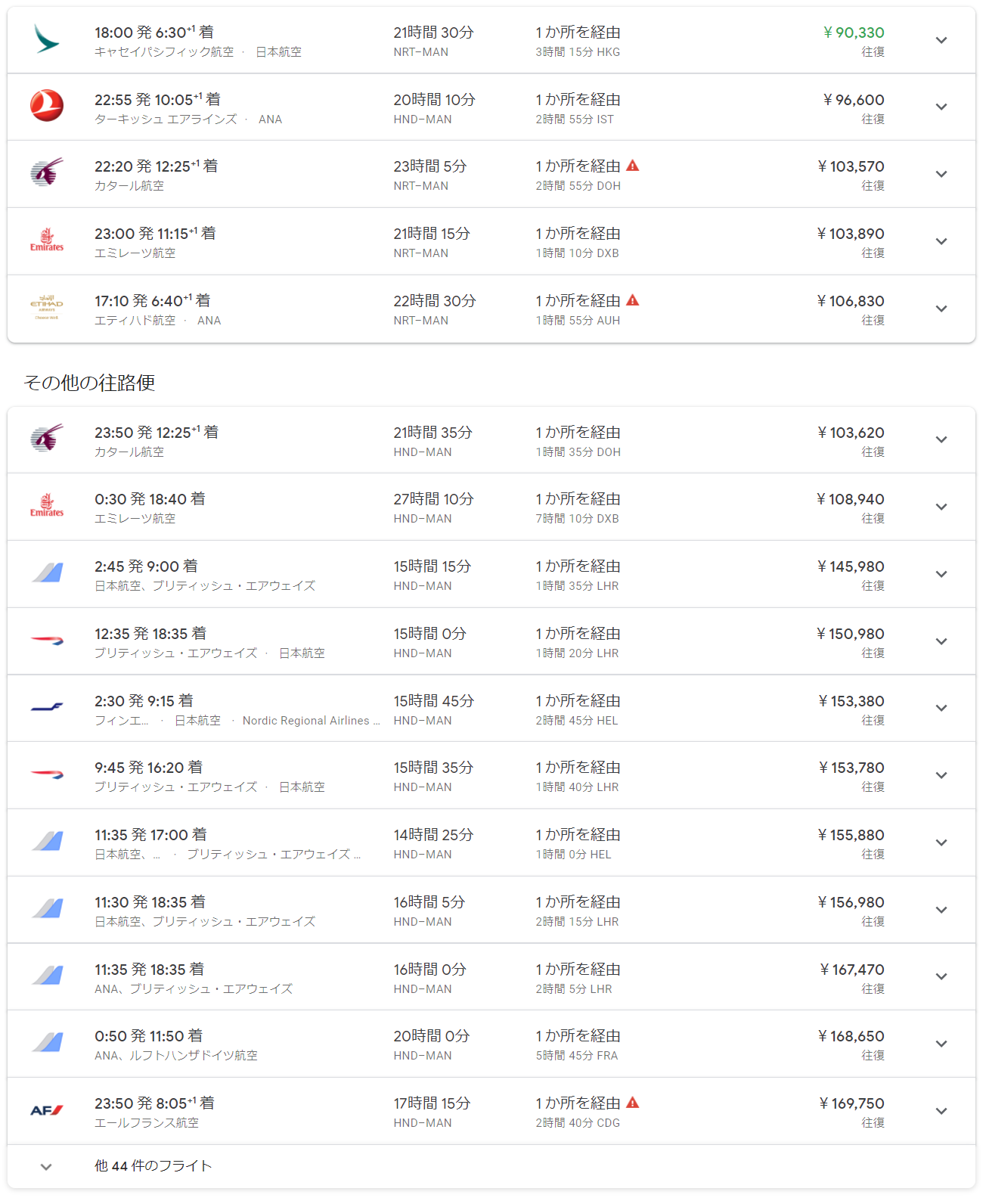
Task: Expand details for the Finnair 2:30 flight
Action: (x=941, y=709)
